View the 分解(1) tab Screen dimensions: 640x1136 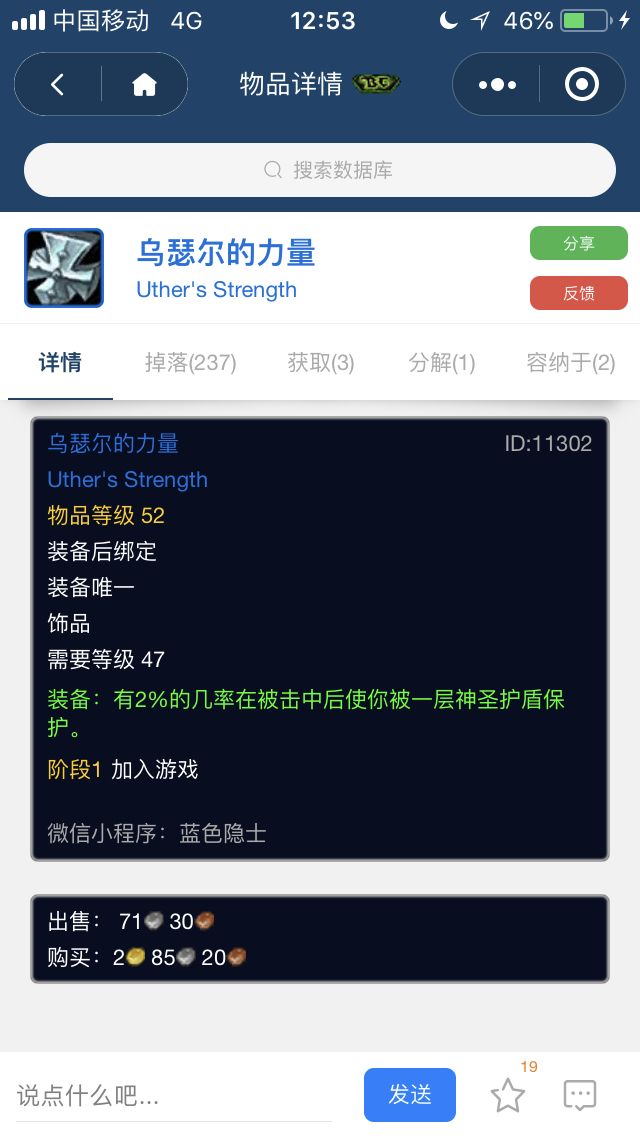point(442,363)
